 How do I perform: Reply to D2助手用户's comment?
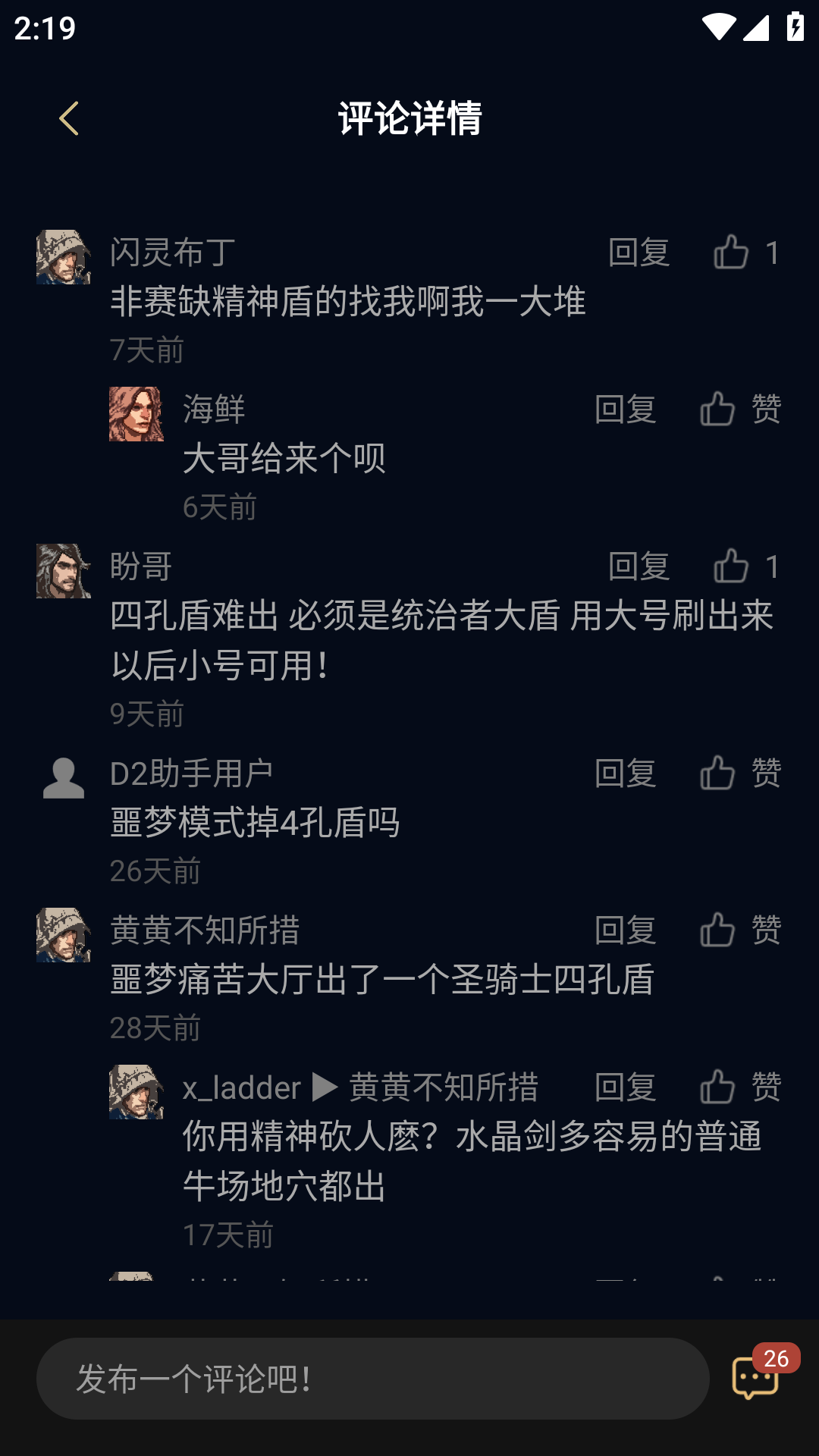click(625, 773)
